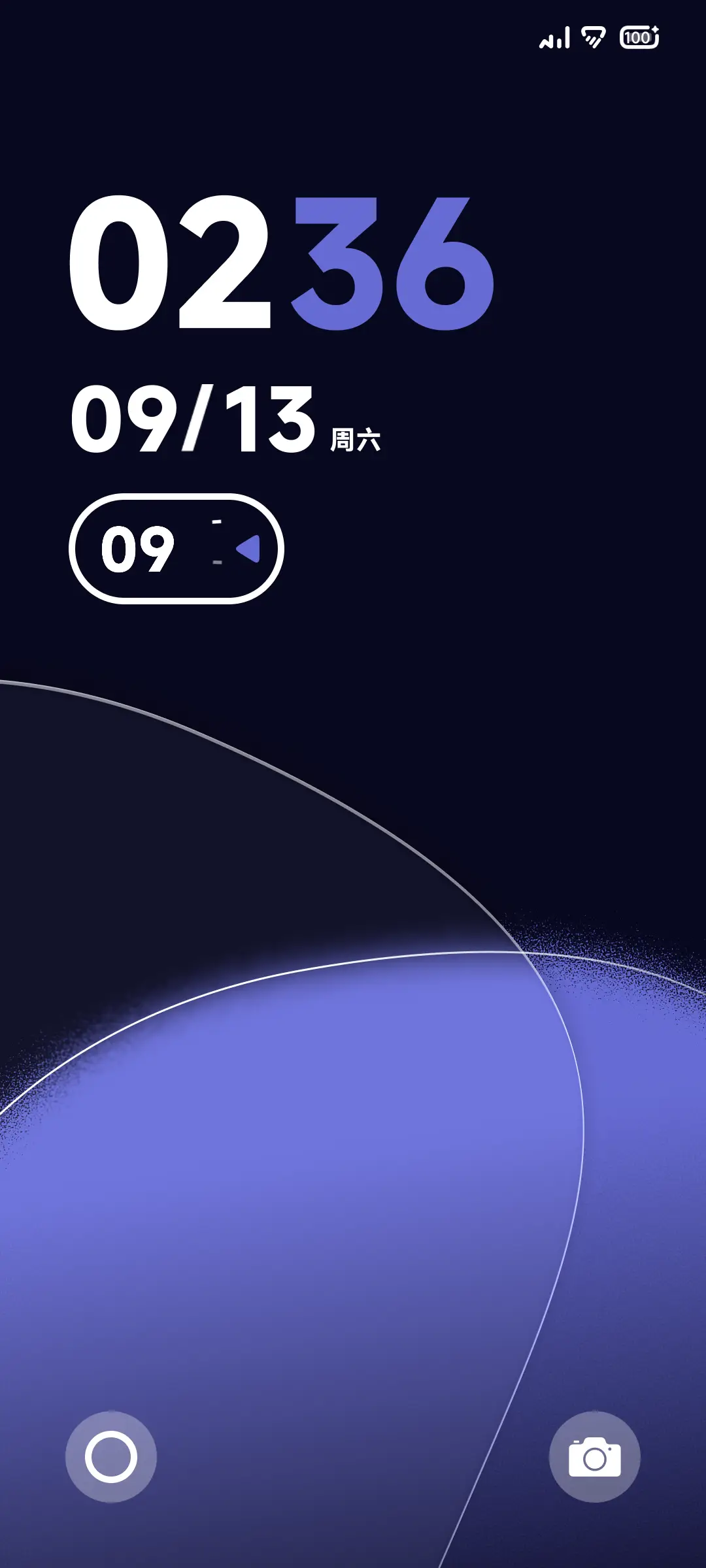The image size is (706, 1568).
Task: Tap the number 09 inside the pill widget
Action: [137, 550]
